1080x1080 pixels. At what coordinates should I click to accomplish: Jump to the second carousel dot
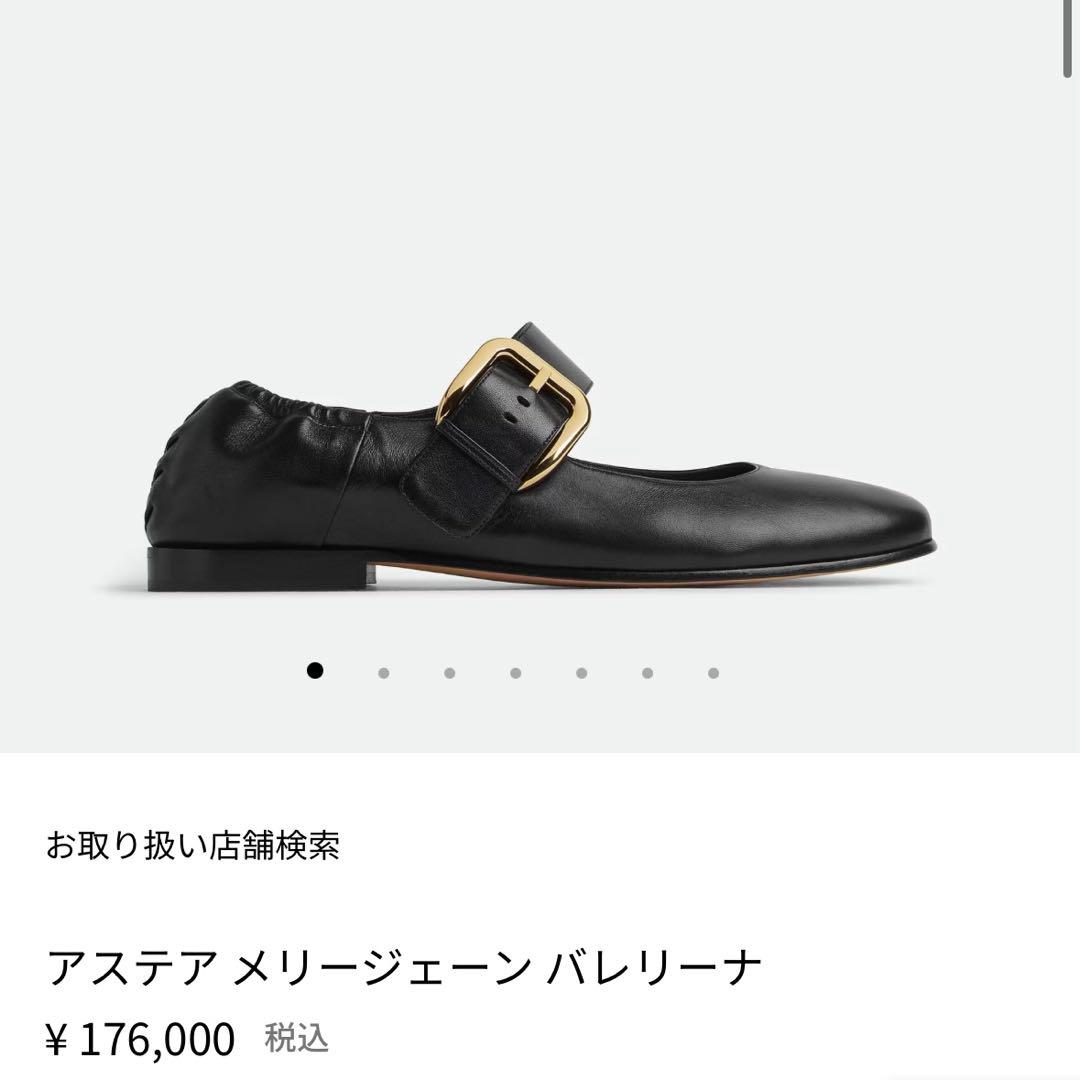click(383, 673)
